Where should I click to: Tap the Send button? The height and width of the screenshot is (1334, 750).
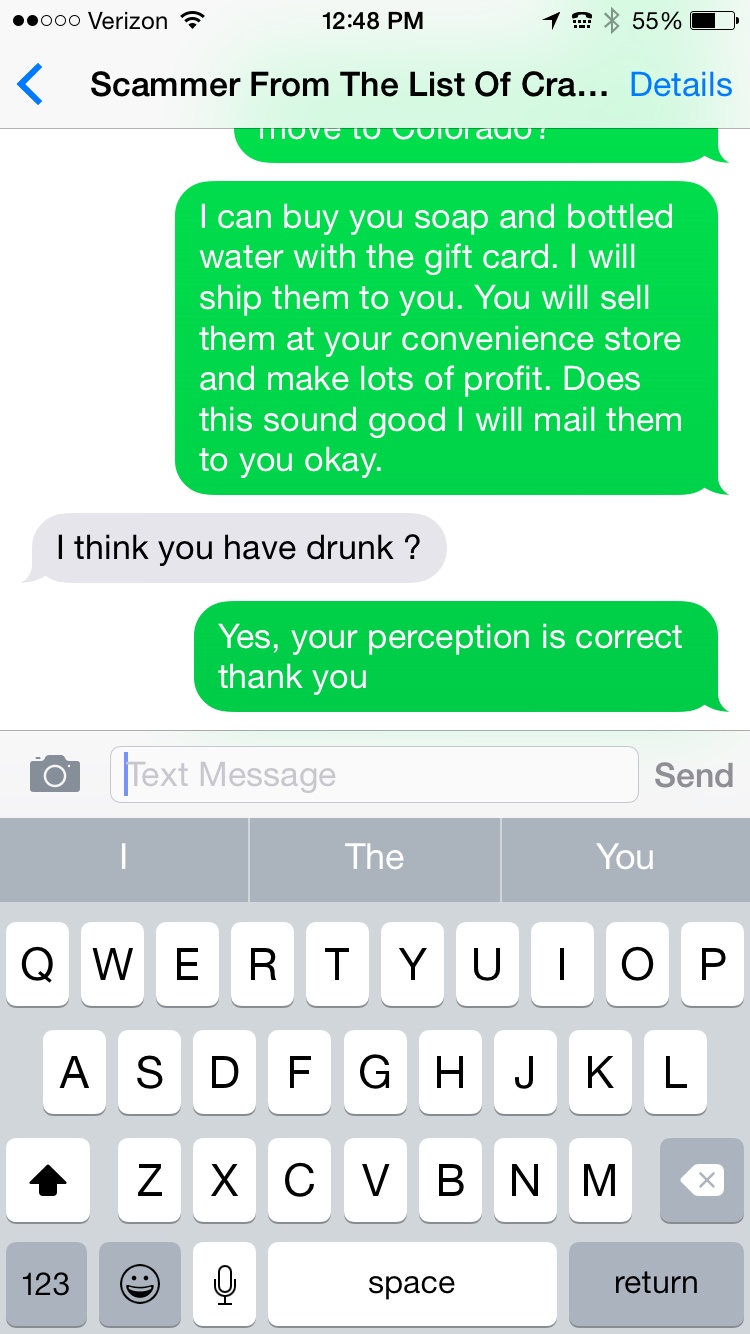693,775
